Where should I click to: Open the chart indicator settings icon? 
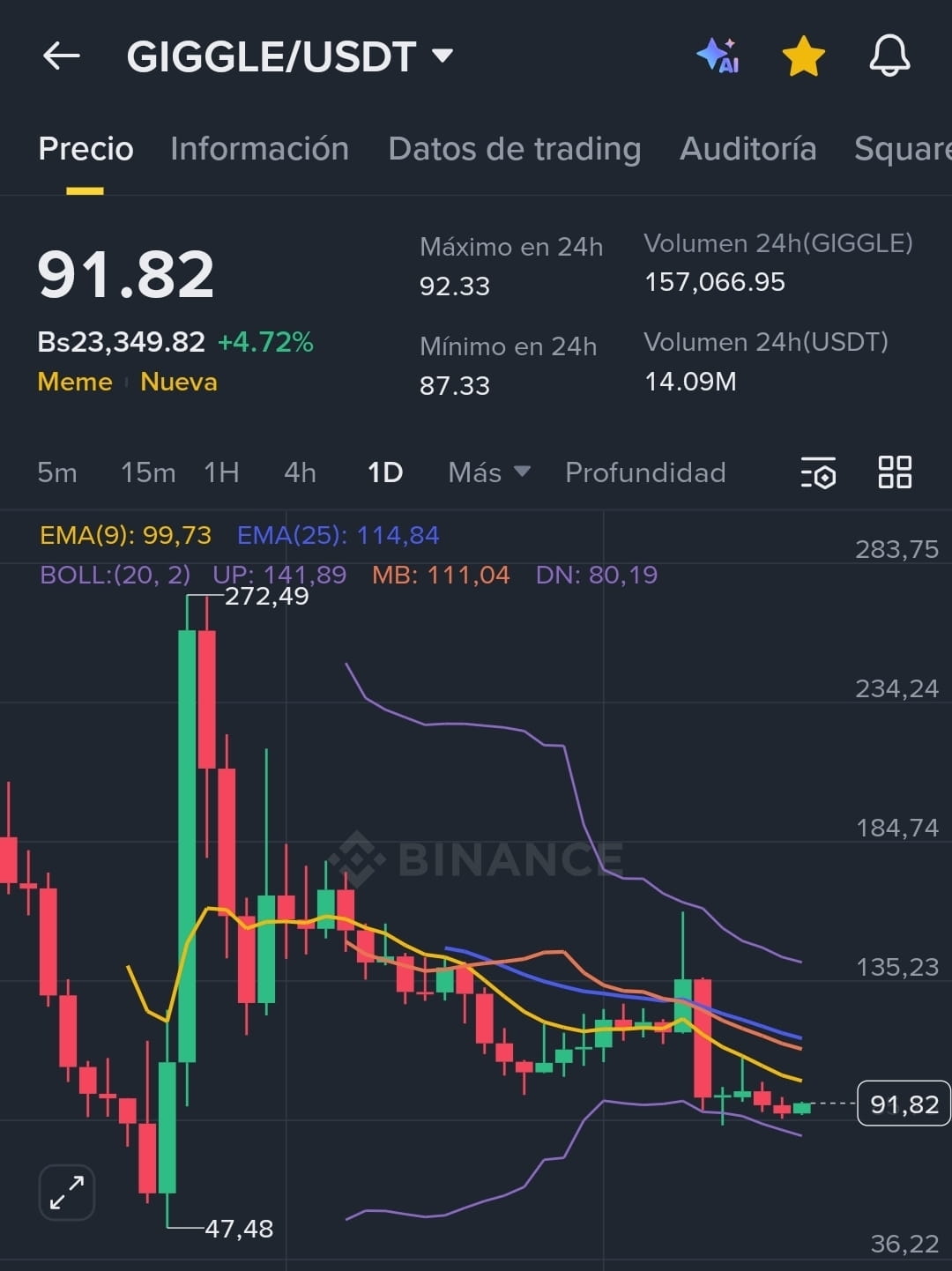click(818, 472)
